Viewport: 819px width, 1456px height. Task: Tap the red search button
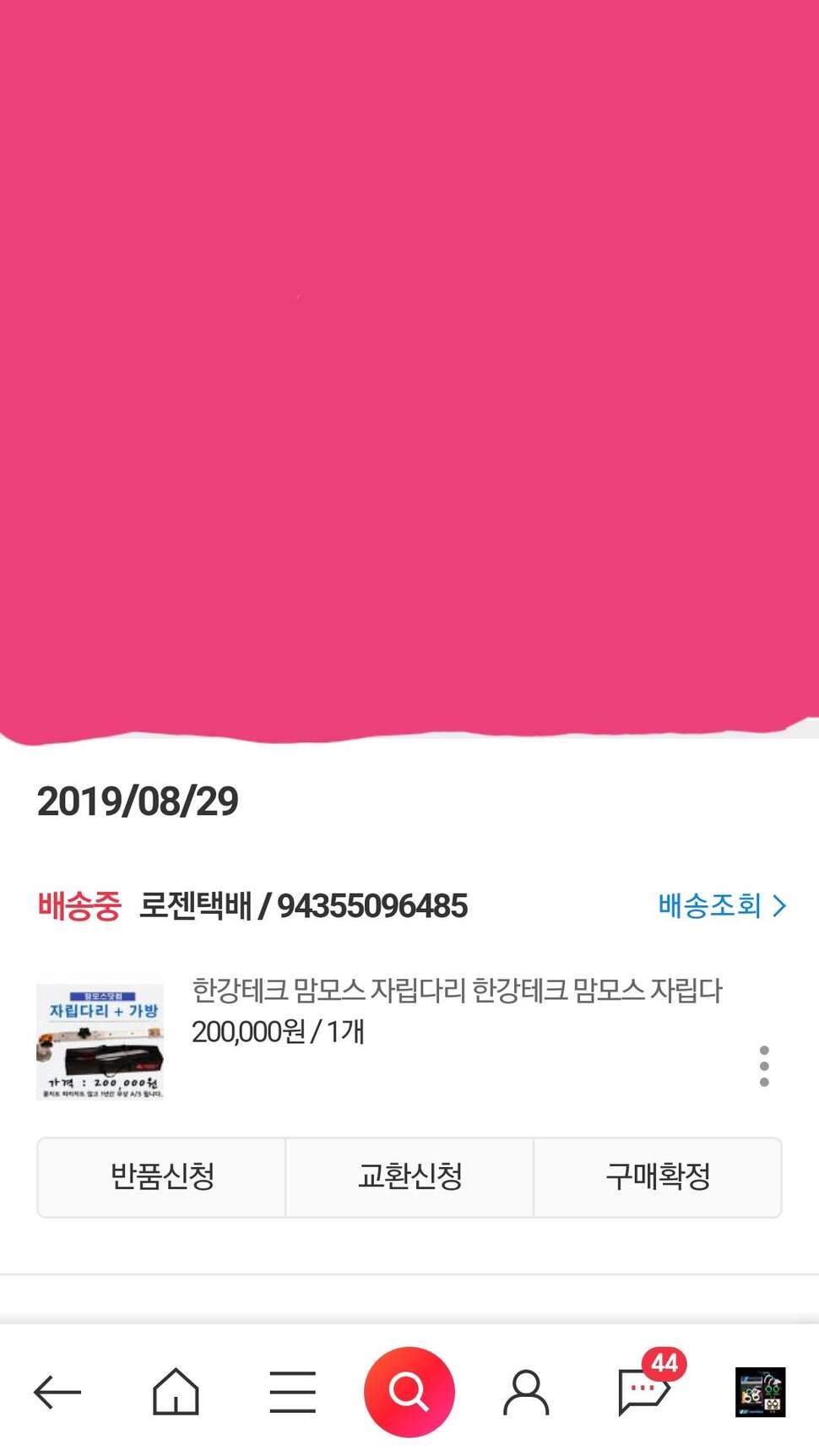(409, 1392)
